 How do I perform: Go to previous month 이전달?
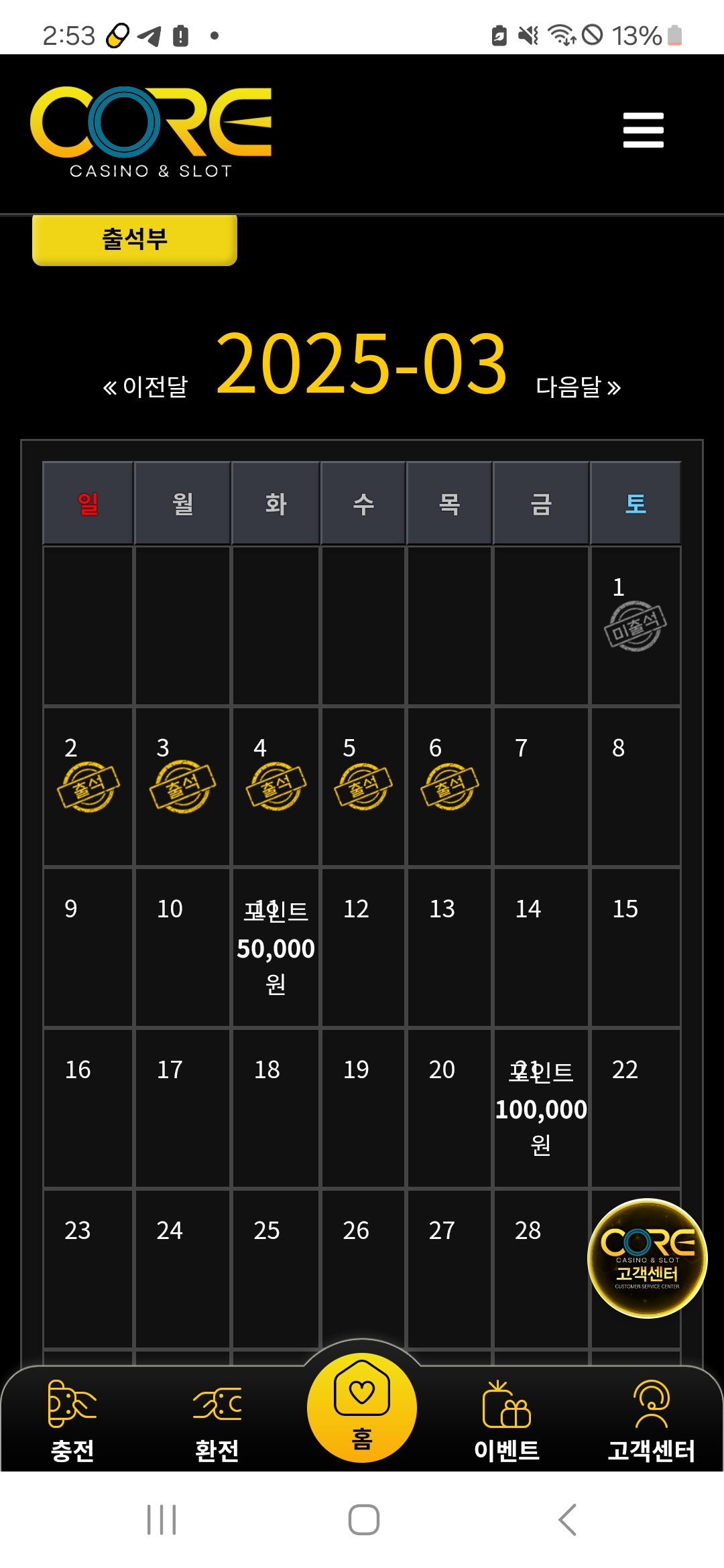click(x=146, y=387)
